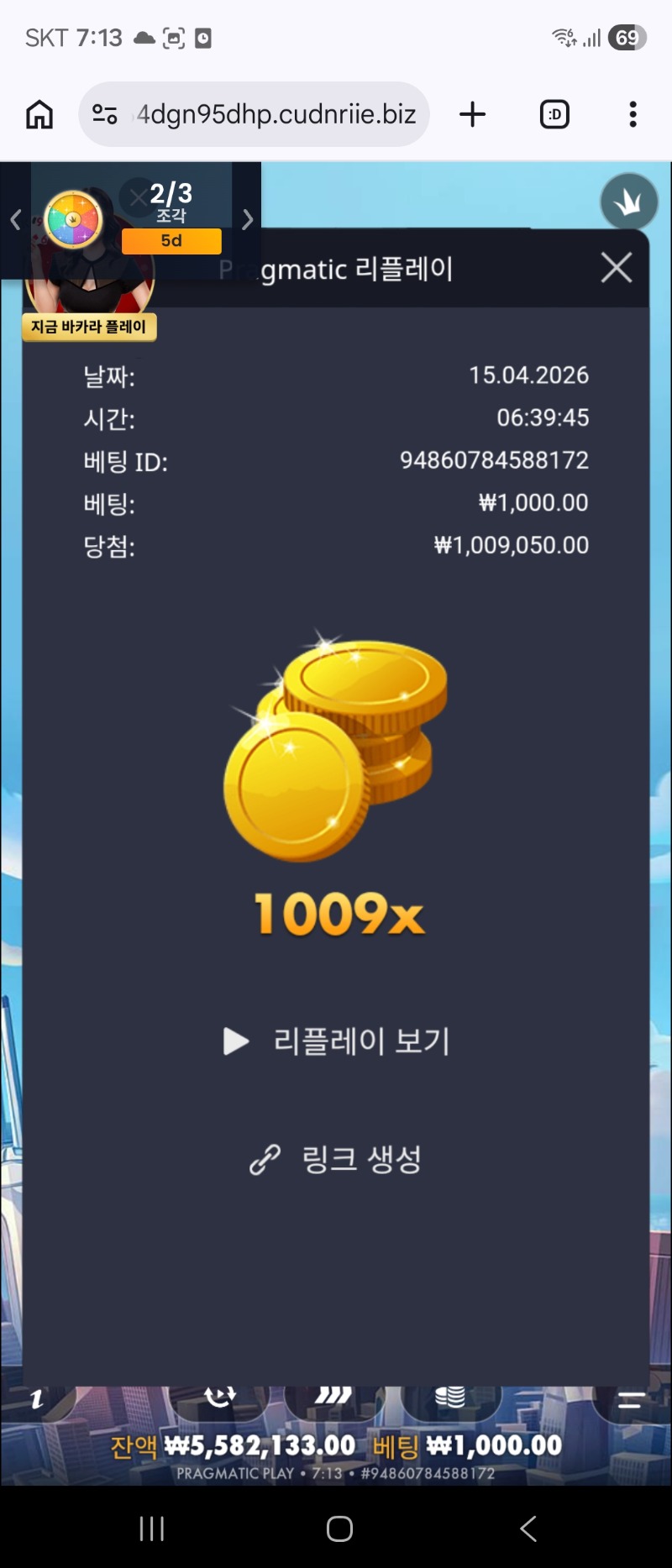Open a new browser tab
The height and width of the screenshot is (1568, 672).
click(472, 114)
